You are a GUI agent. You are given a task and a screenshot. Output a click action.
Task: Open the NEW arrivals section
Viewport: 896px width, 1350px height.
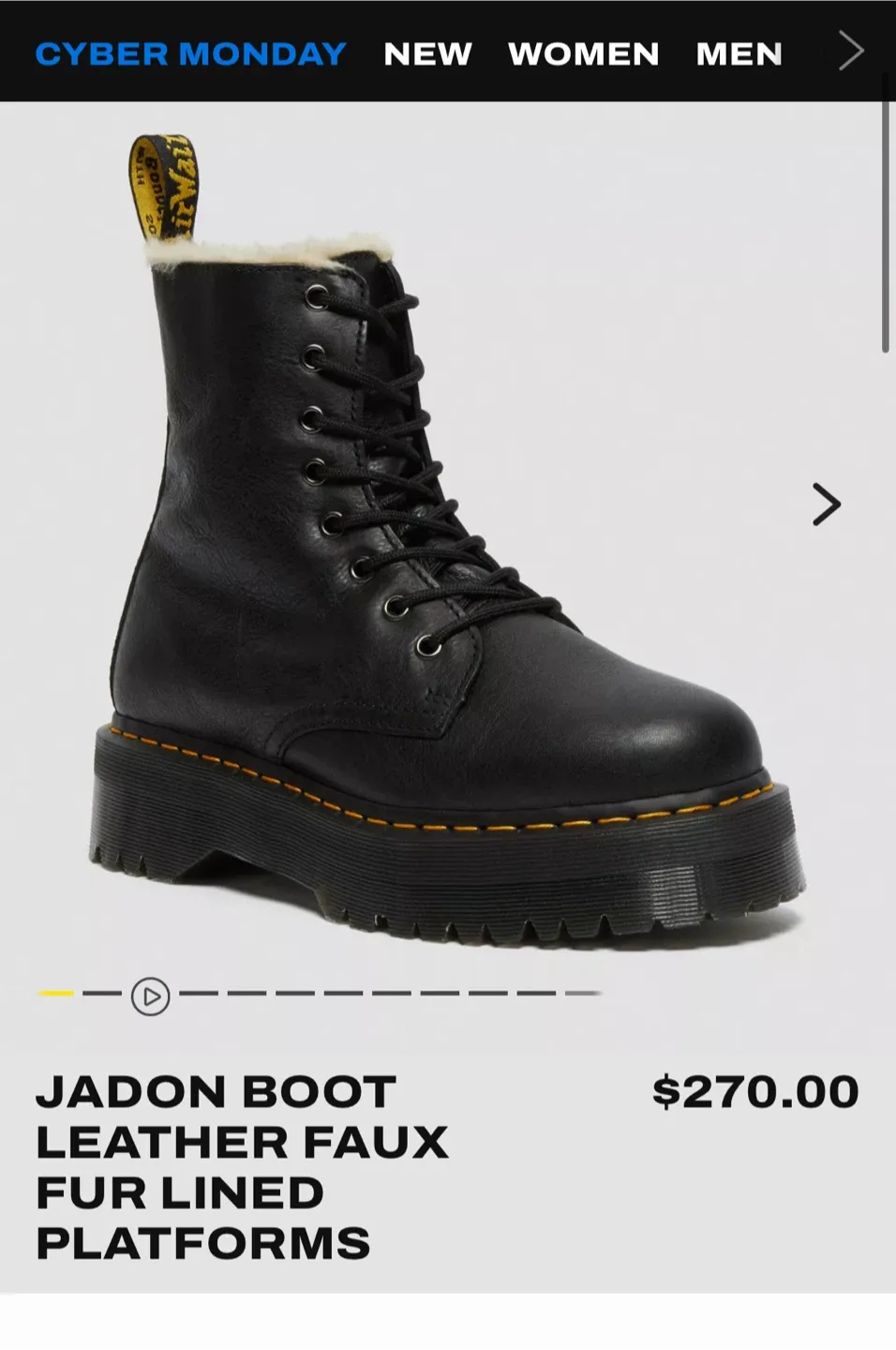click(426, 54)
